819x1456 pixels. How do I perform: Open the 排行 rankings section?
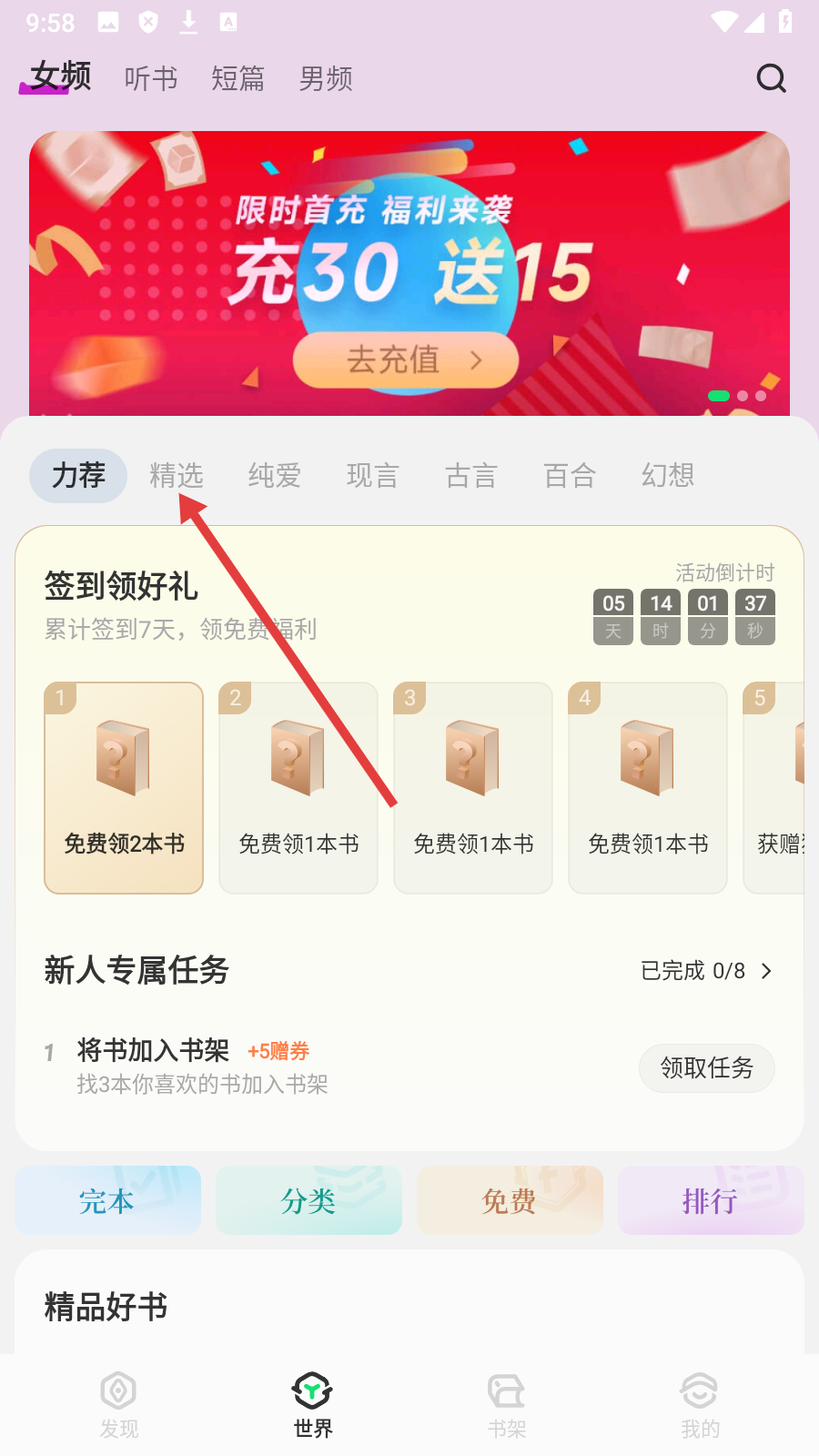pyautogui.click(x=711, y=1201)
